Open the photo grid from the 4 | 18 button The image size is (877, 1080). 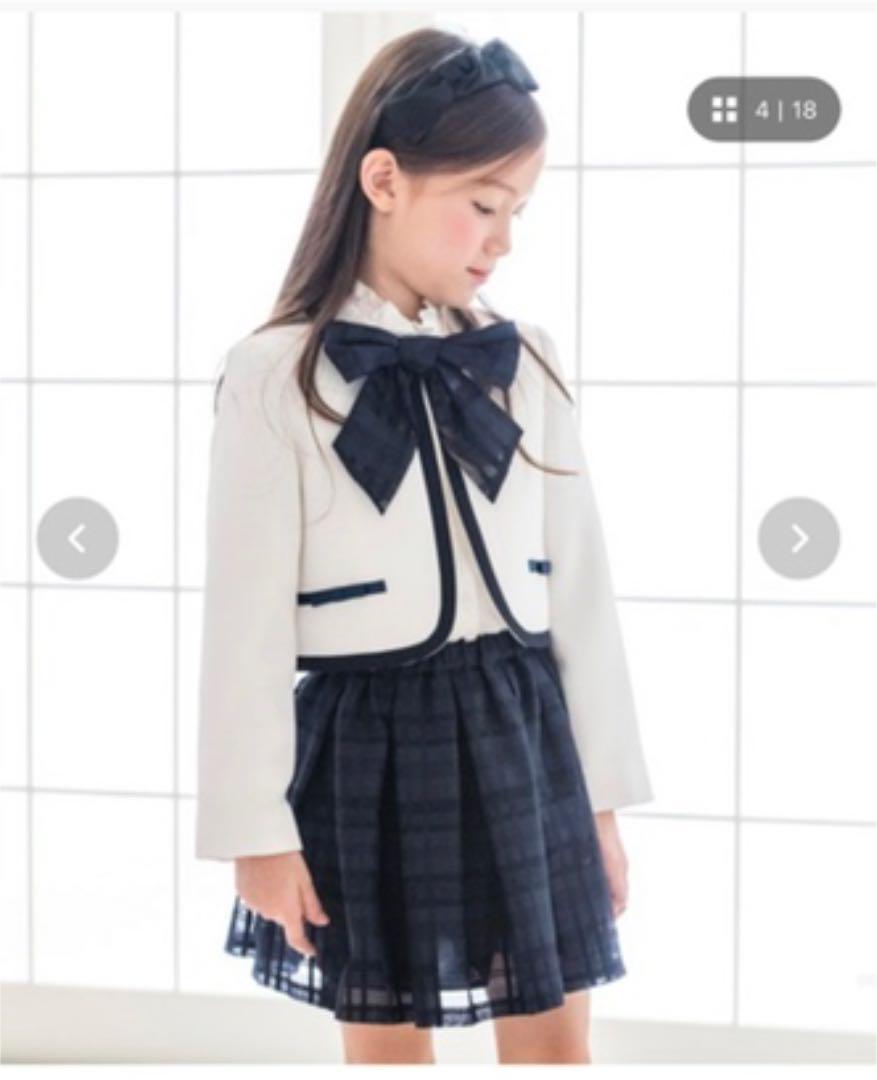pos(763,110)
